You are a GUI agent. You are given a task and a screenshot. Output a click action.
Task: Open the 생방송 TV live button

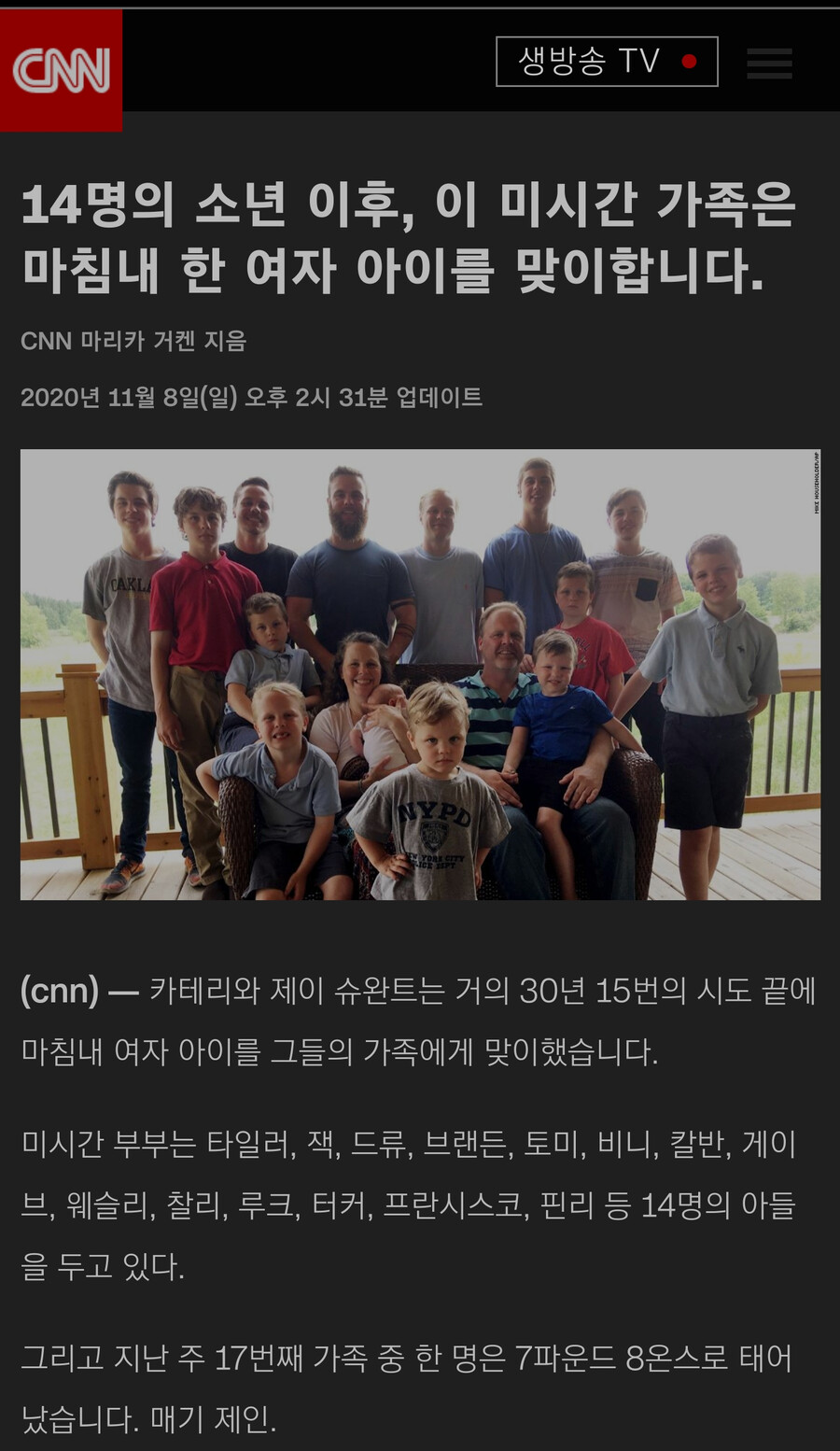607,62
